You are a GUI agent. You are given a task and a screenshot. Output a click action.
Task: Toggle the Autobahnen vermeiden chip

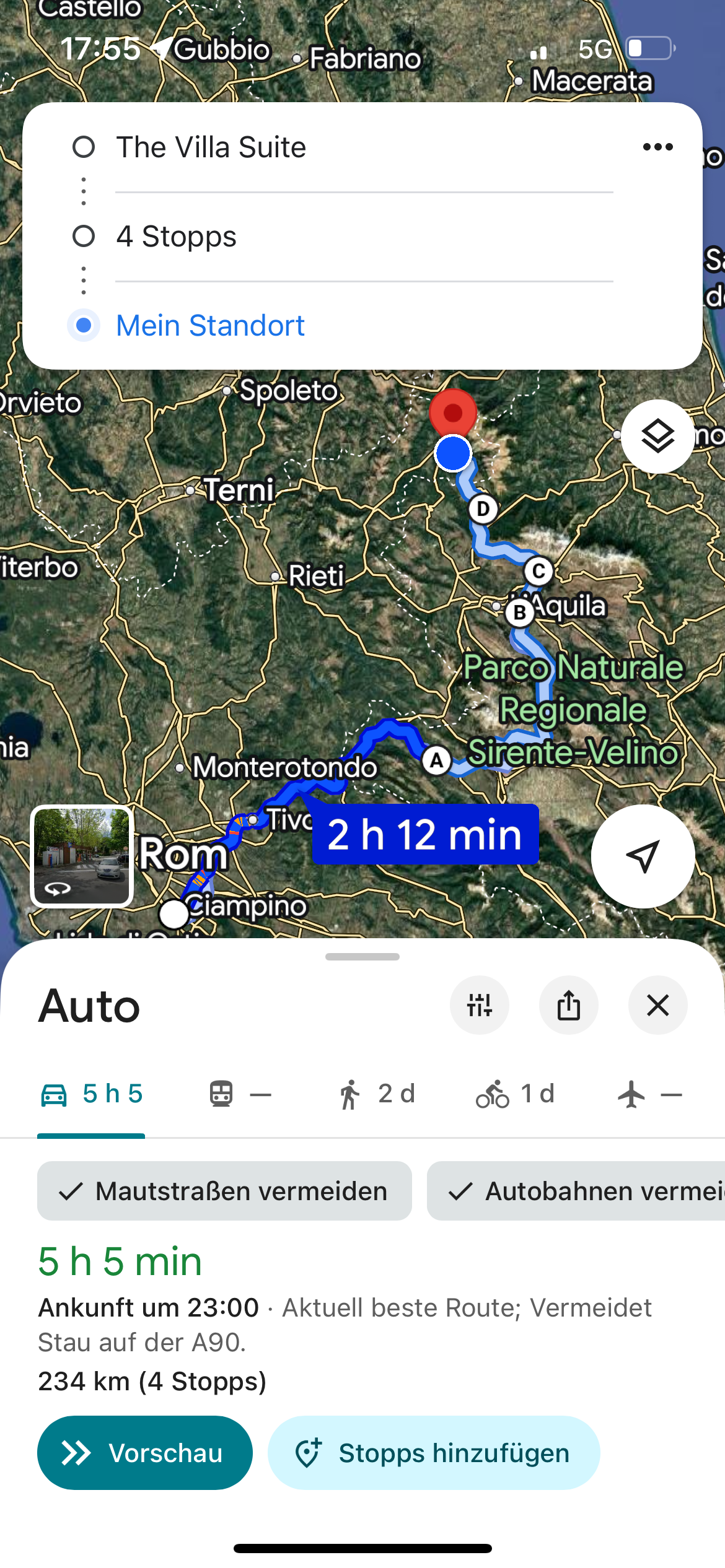point(576,1191)
